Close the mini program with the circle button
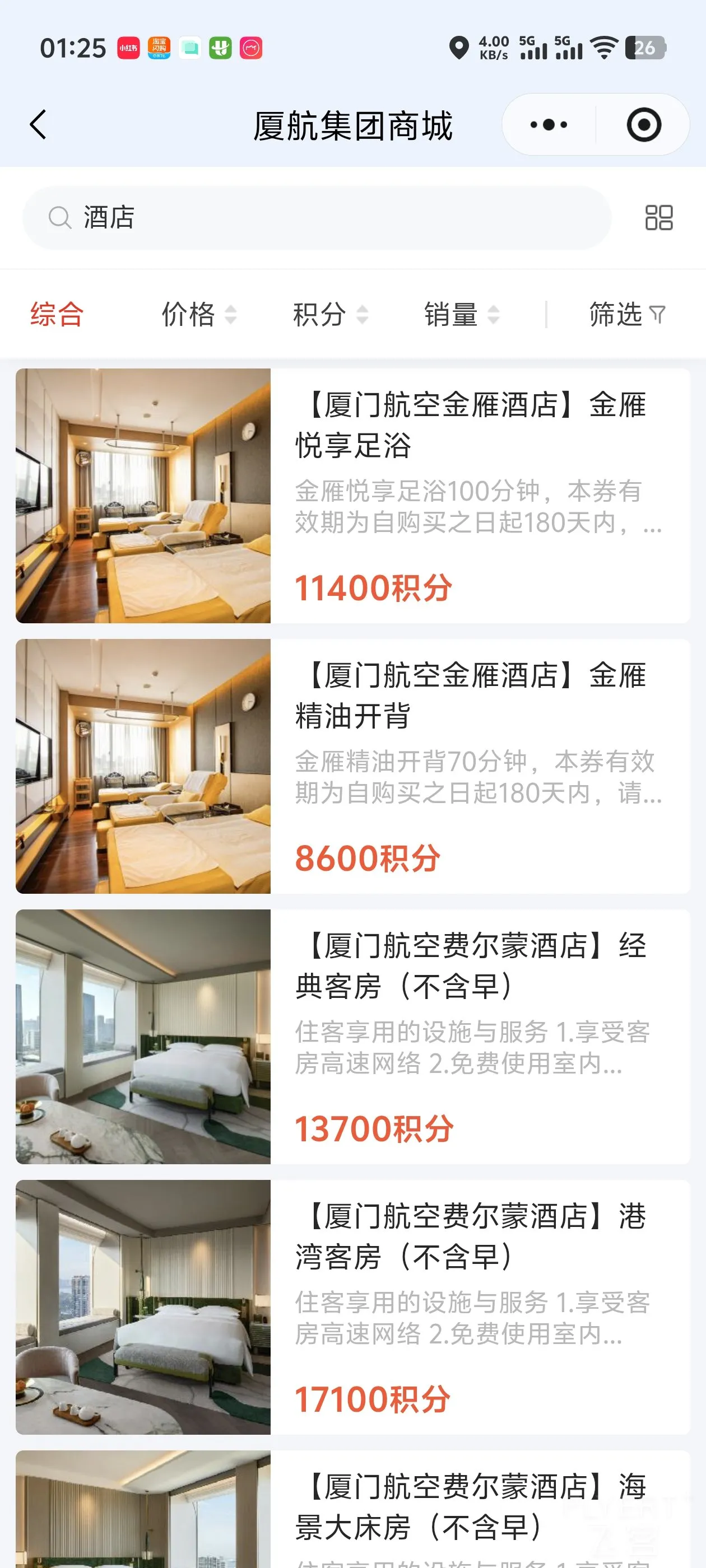706x1568 pixels. (x=643, y=125)
